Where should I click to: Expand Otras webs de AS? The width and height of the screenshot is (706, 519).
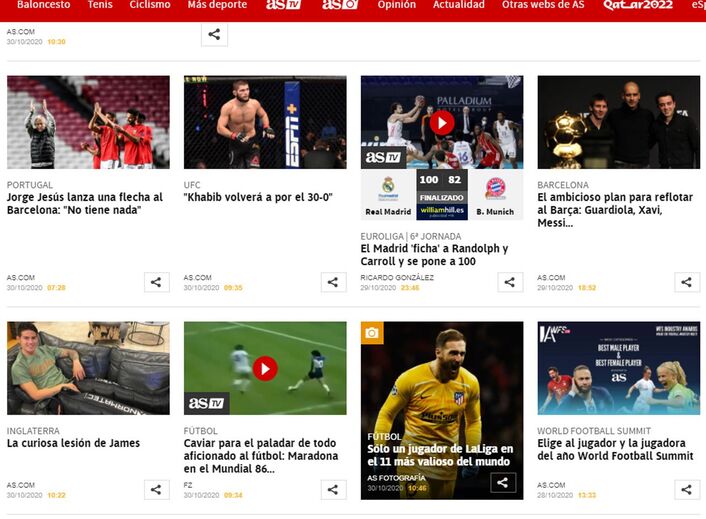click(x=543, y=5)
